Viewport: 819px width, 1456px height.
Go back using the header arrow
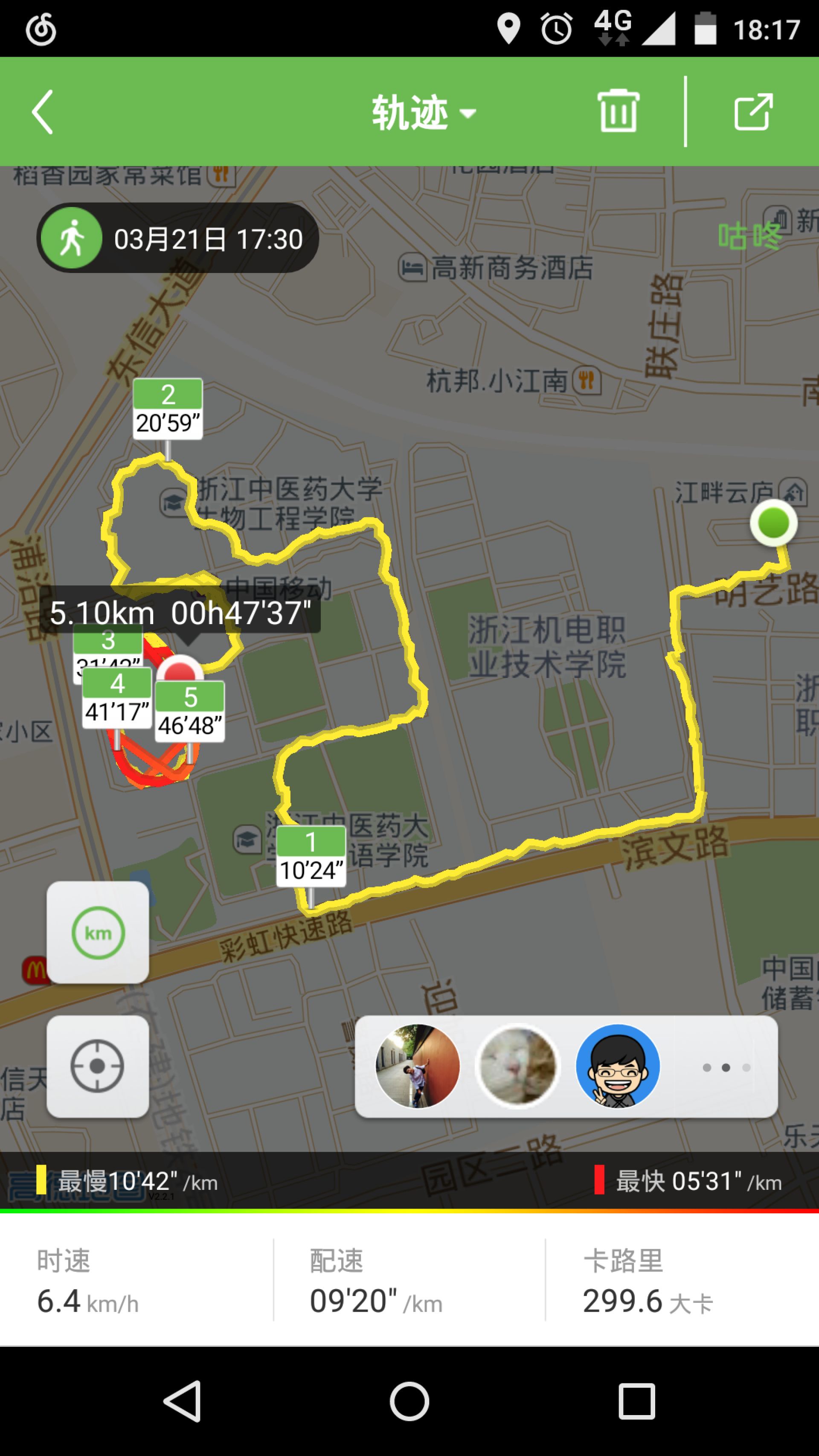click(42, 112)
